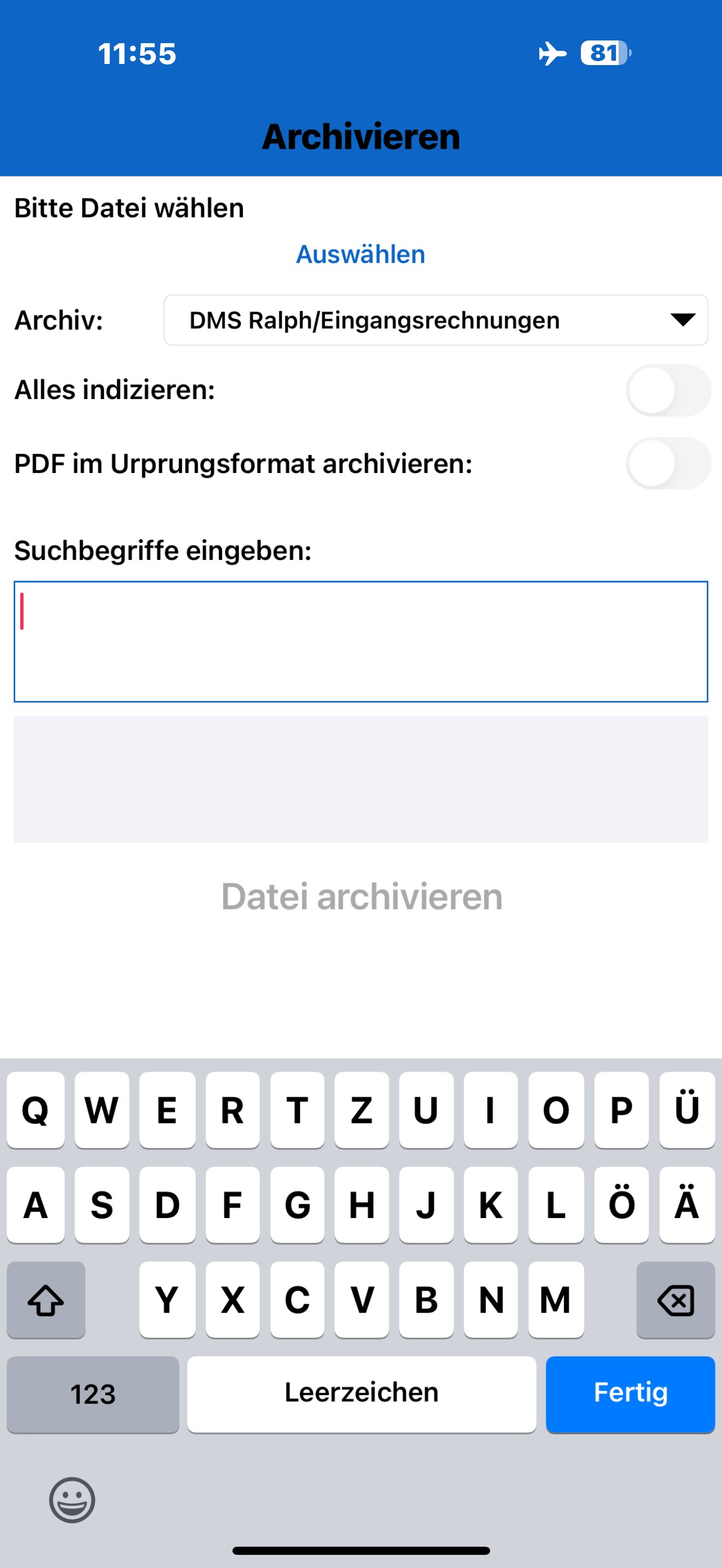Tap Auswählen to choose a file
Image resolution: width=722 pixels, height=1568 pixels.
click(x=360, y=254)
